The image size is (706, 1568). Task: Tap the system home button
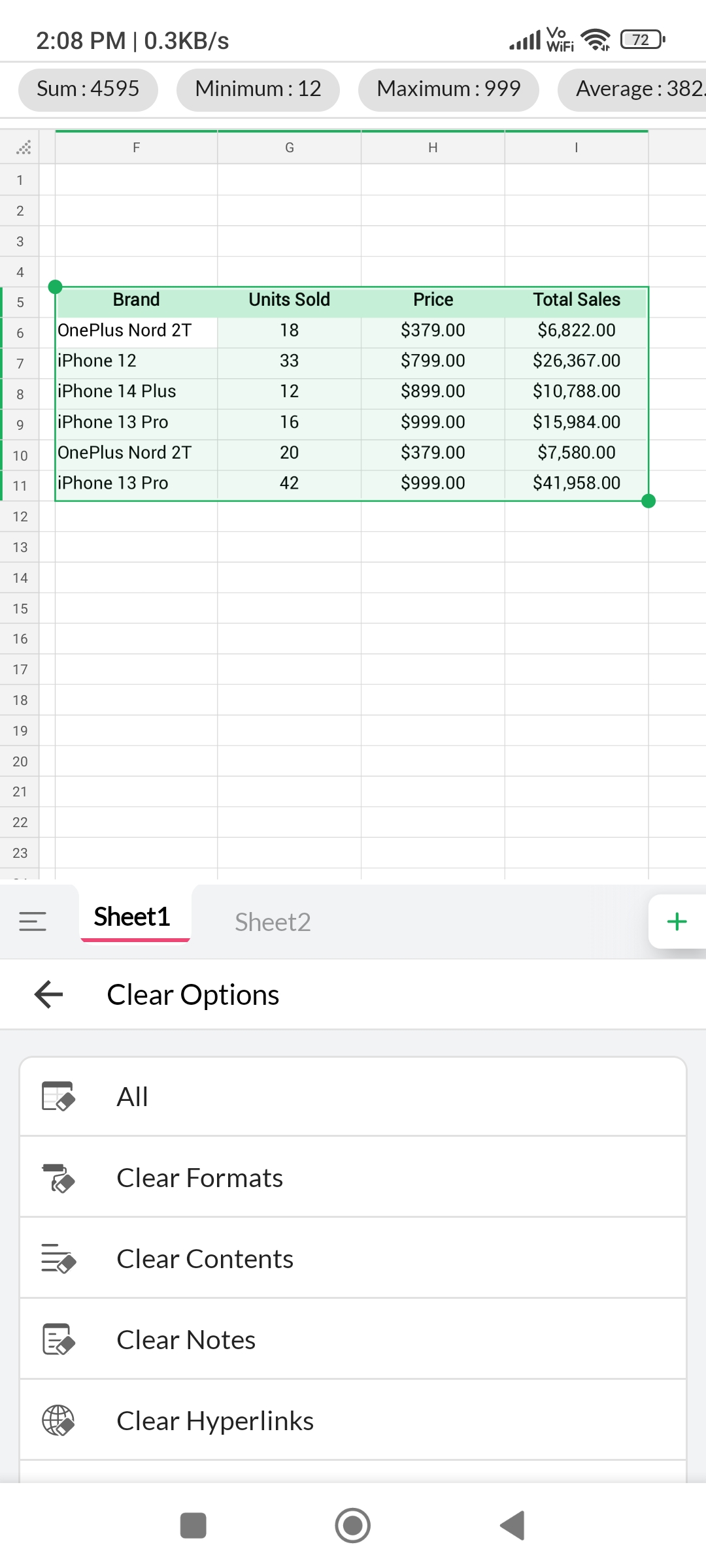pyautogui.click(x=353, y=1526)
